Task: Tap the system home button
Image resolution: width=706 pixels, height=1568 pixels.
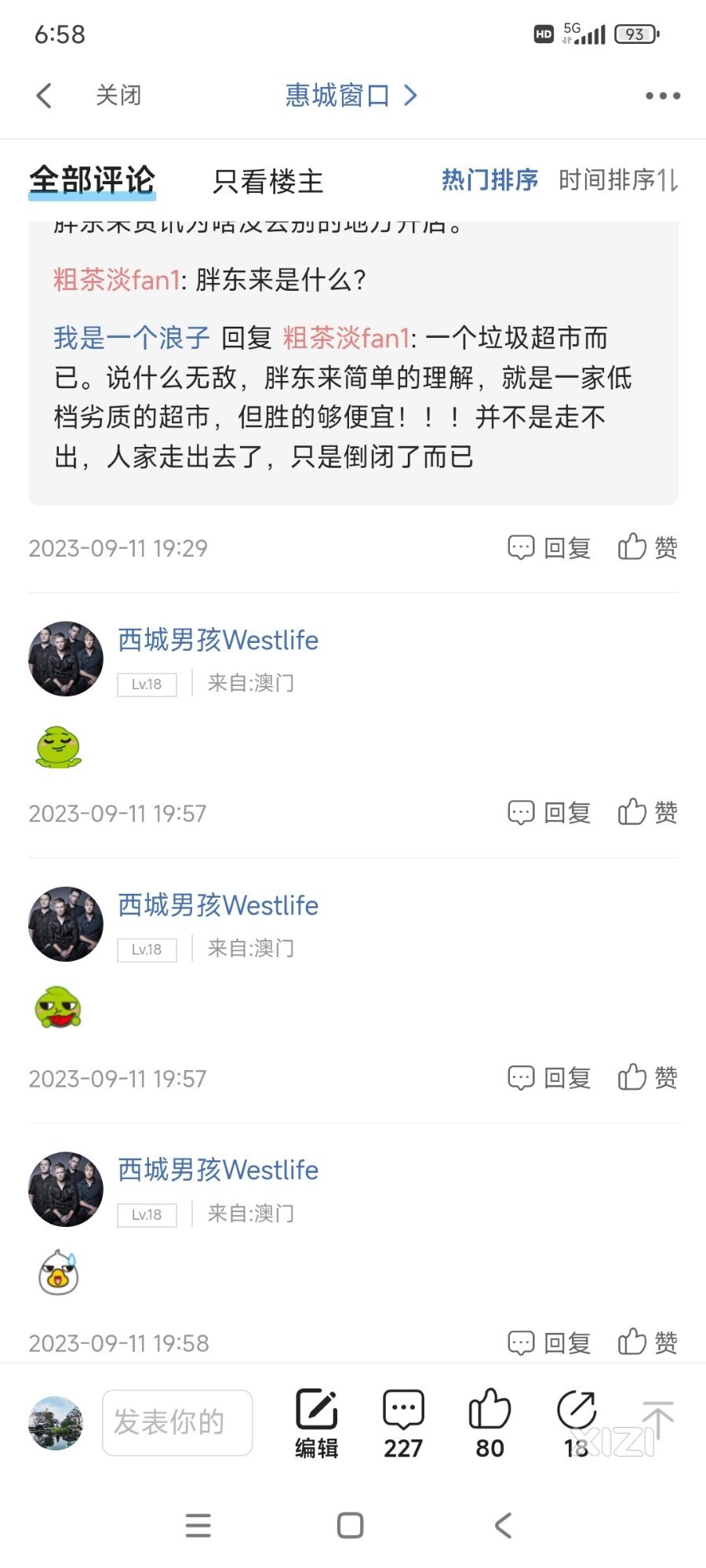Action: click(350, 1525)
